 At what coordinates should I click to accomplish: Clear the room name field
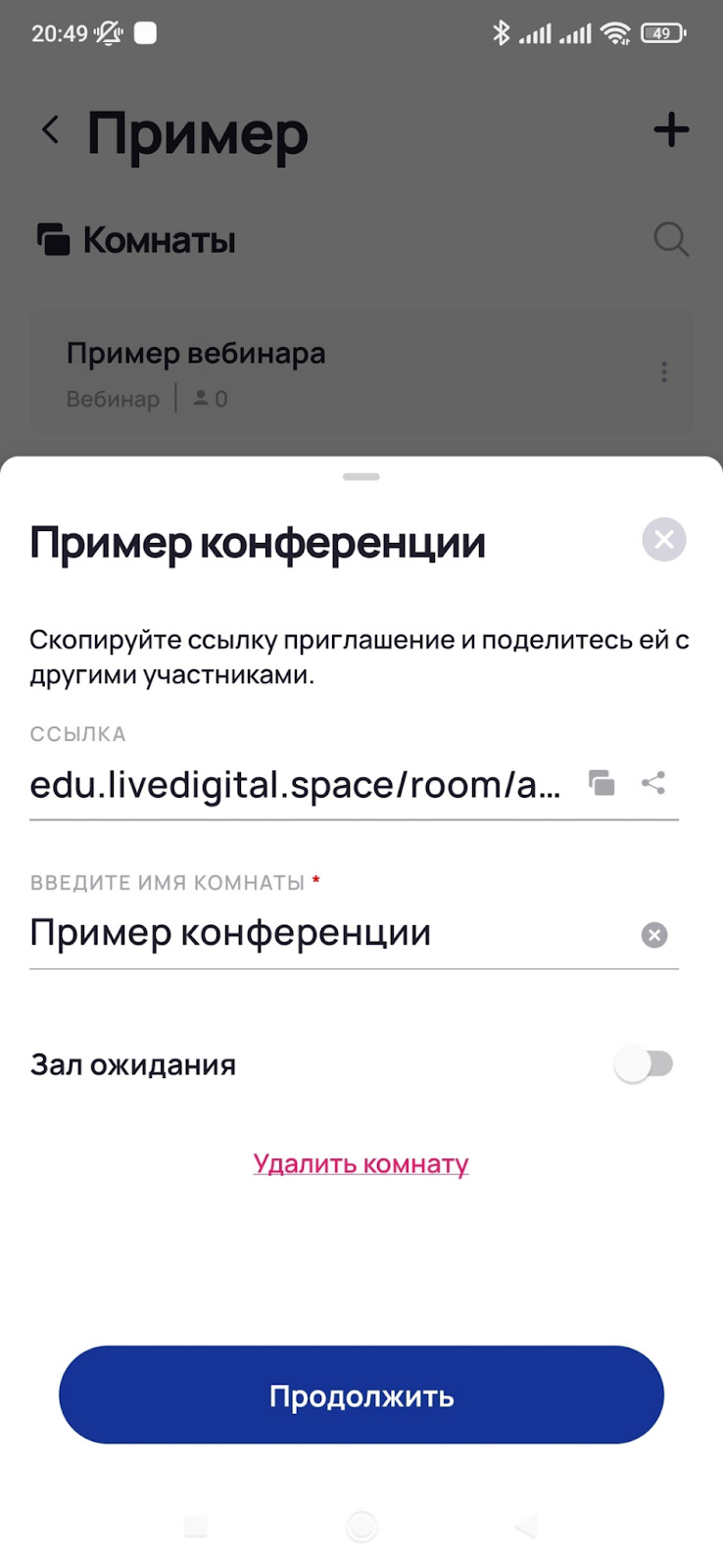(654, 935)
